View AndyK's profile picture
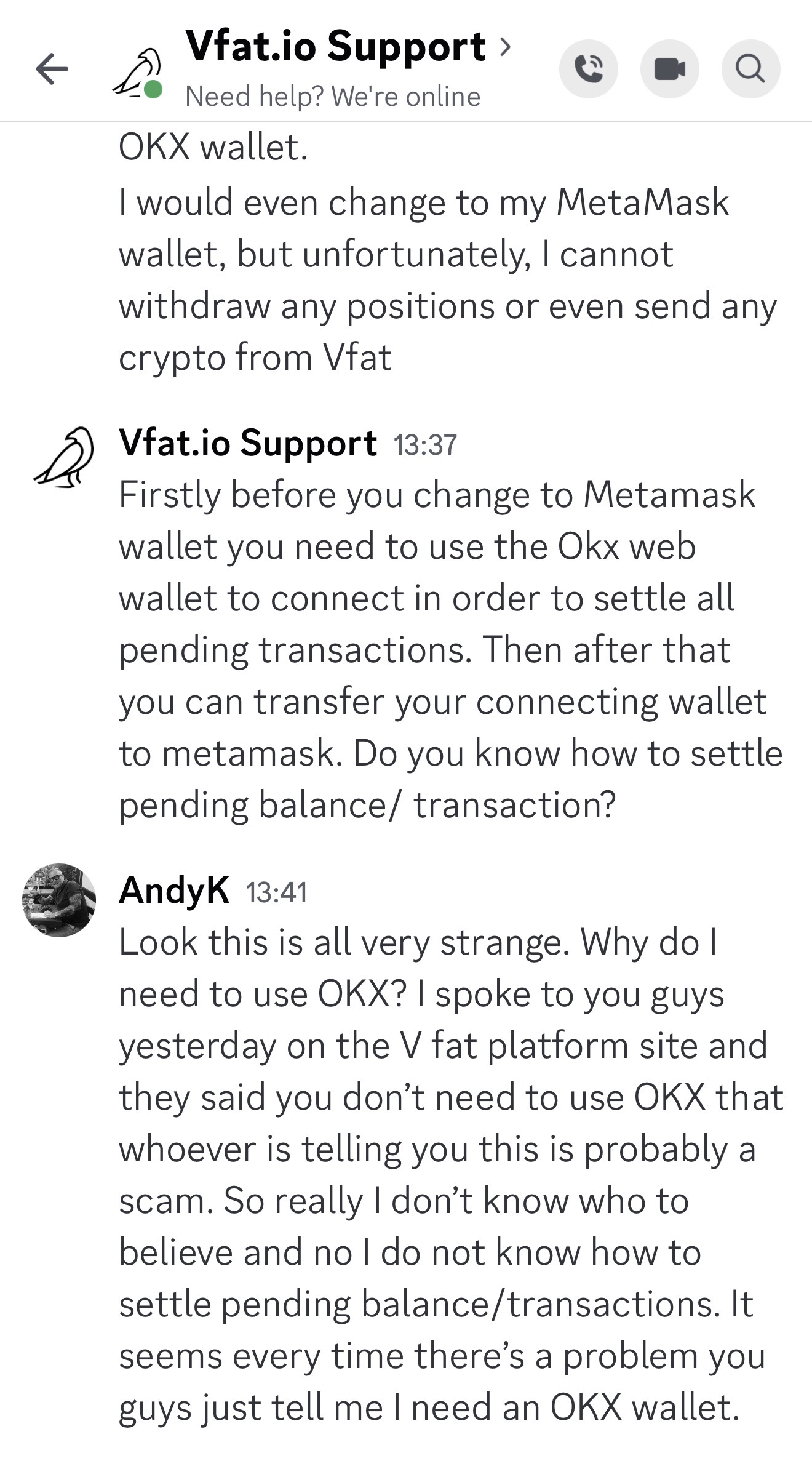The width and height of the screenshot is (812, 1461). [x=59, y=900]
